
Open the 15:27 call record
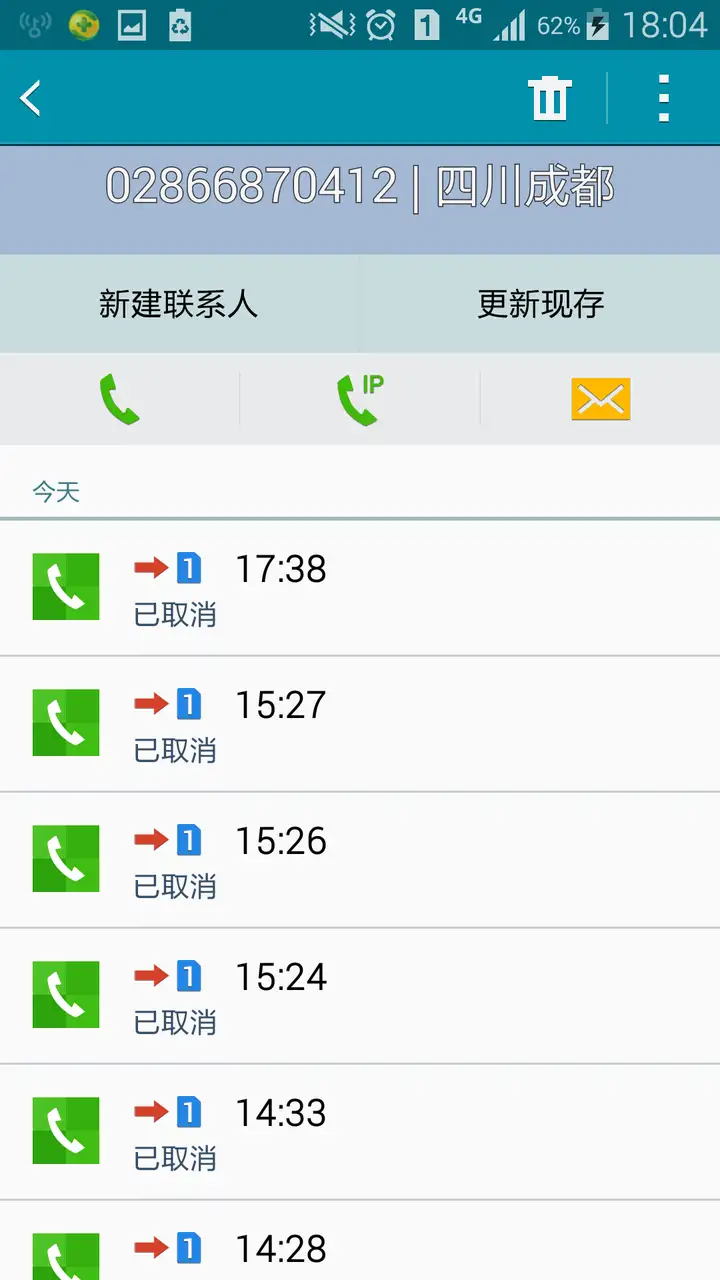pyautogui.click(x=360, y=724)
